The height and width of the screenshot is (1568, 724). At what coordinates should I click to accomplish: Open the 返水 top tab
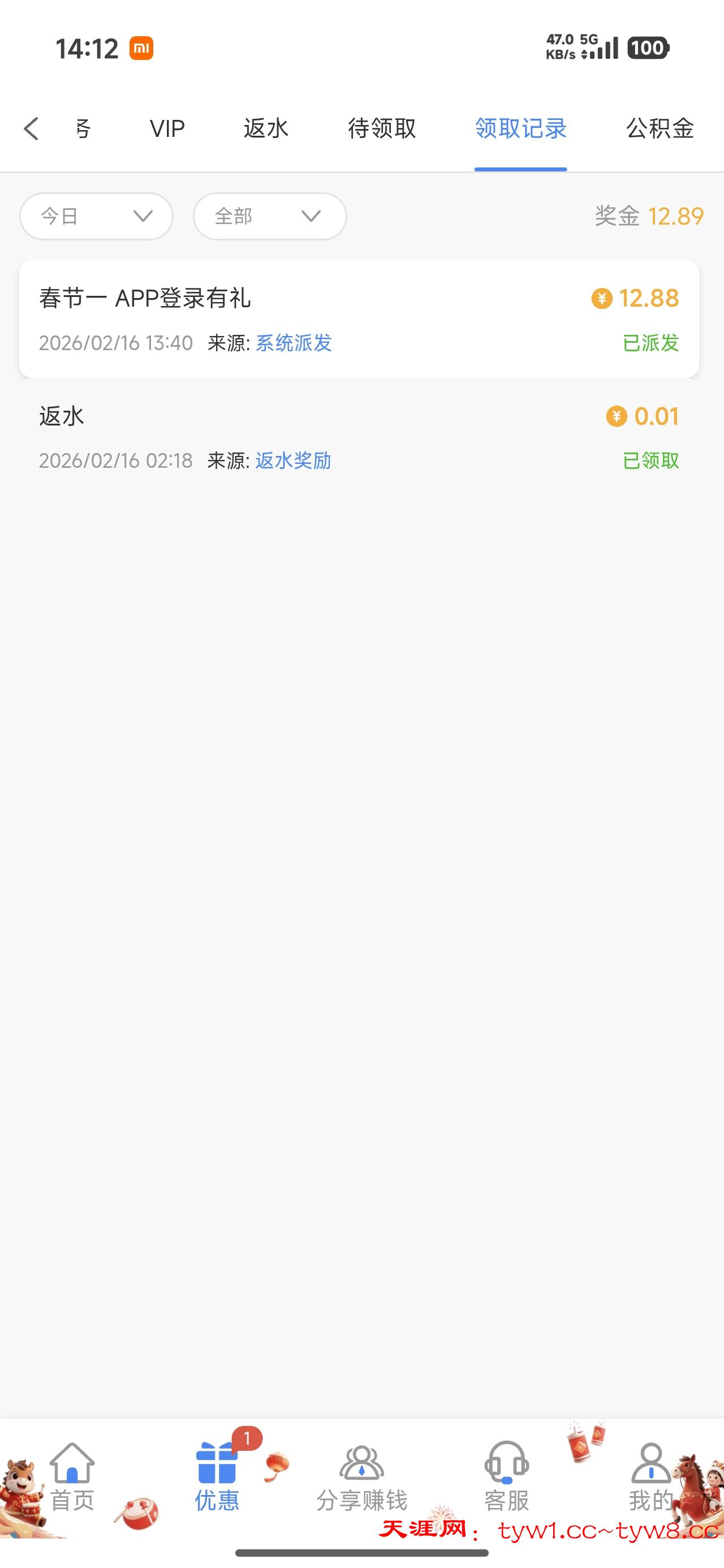coord(266,129)
